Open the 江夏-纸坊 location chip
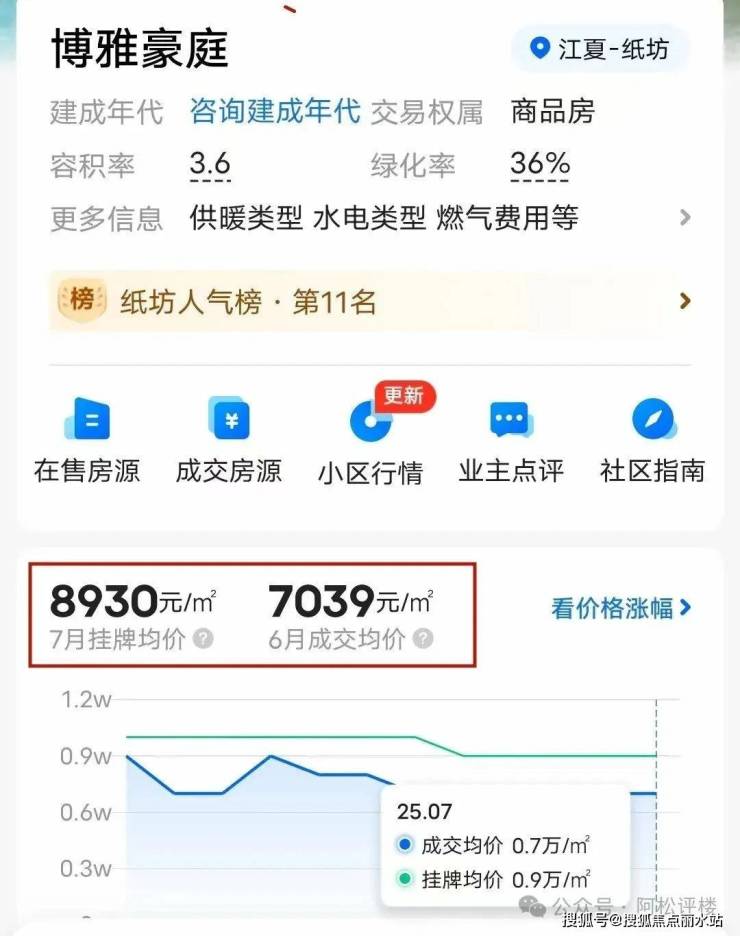740x936 pixels. coord(600,48)
